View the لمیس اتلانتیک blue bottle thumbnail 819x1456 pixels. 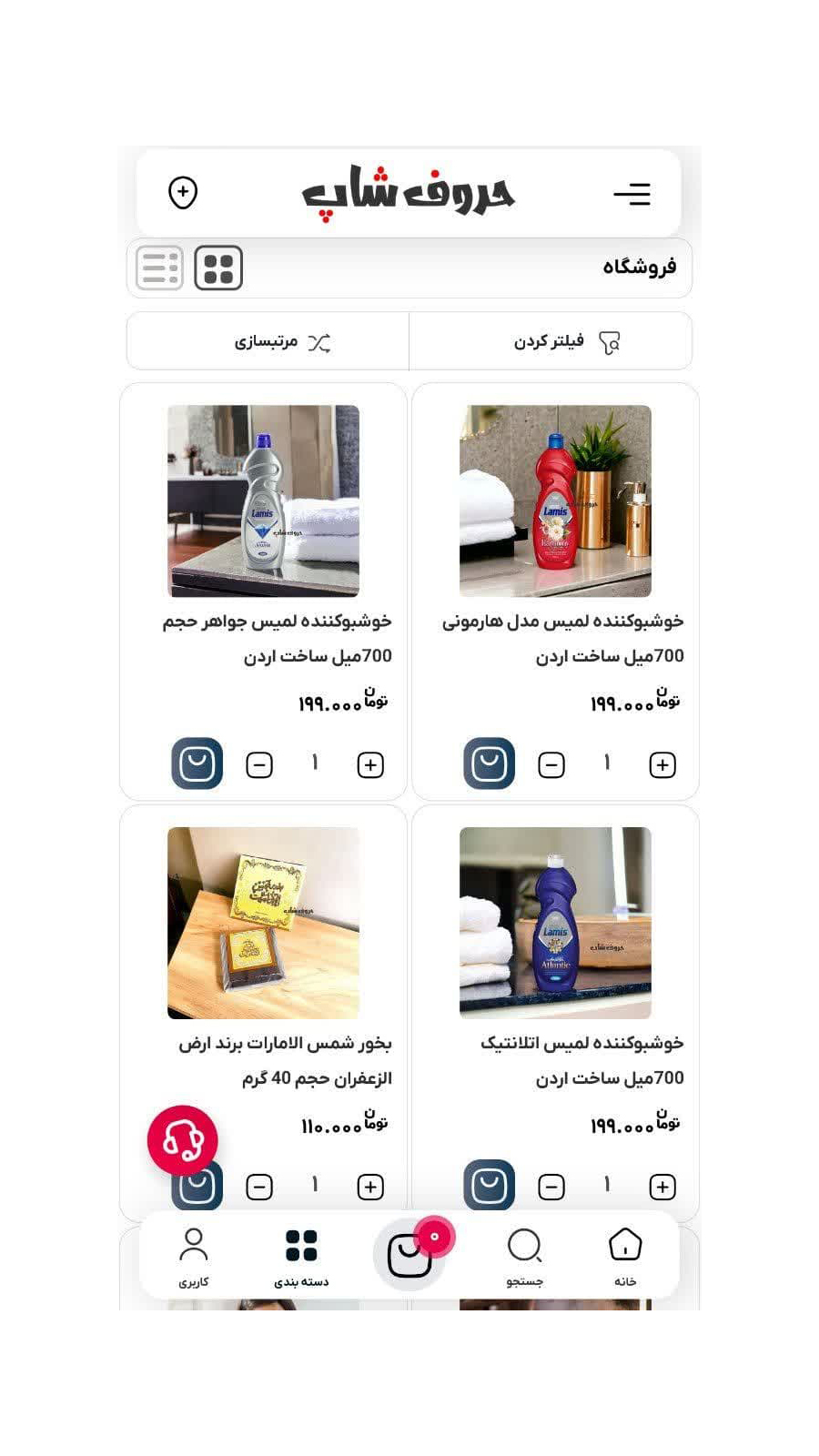[x=555, y=924]
